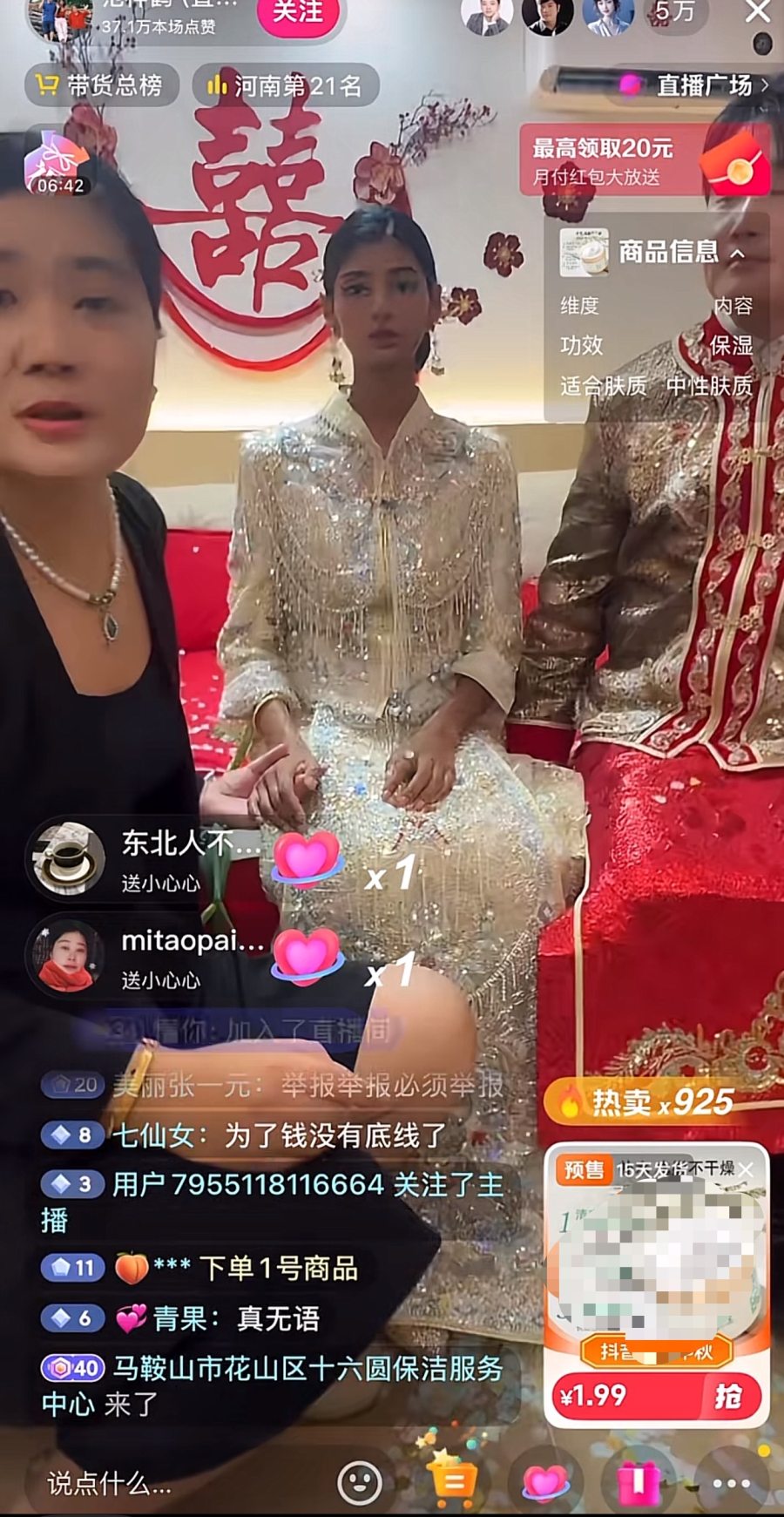Open the gift panel
The image size is (784, 1517).
pyautogui.click(x=639, y=1482)
